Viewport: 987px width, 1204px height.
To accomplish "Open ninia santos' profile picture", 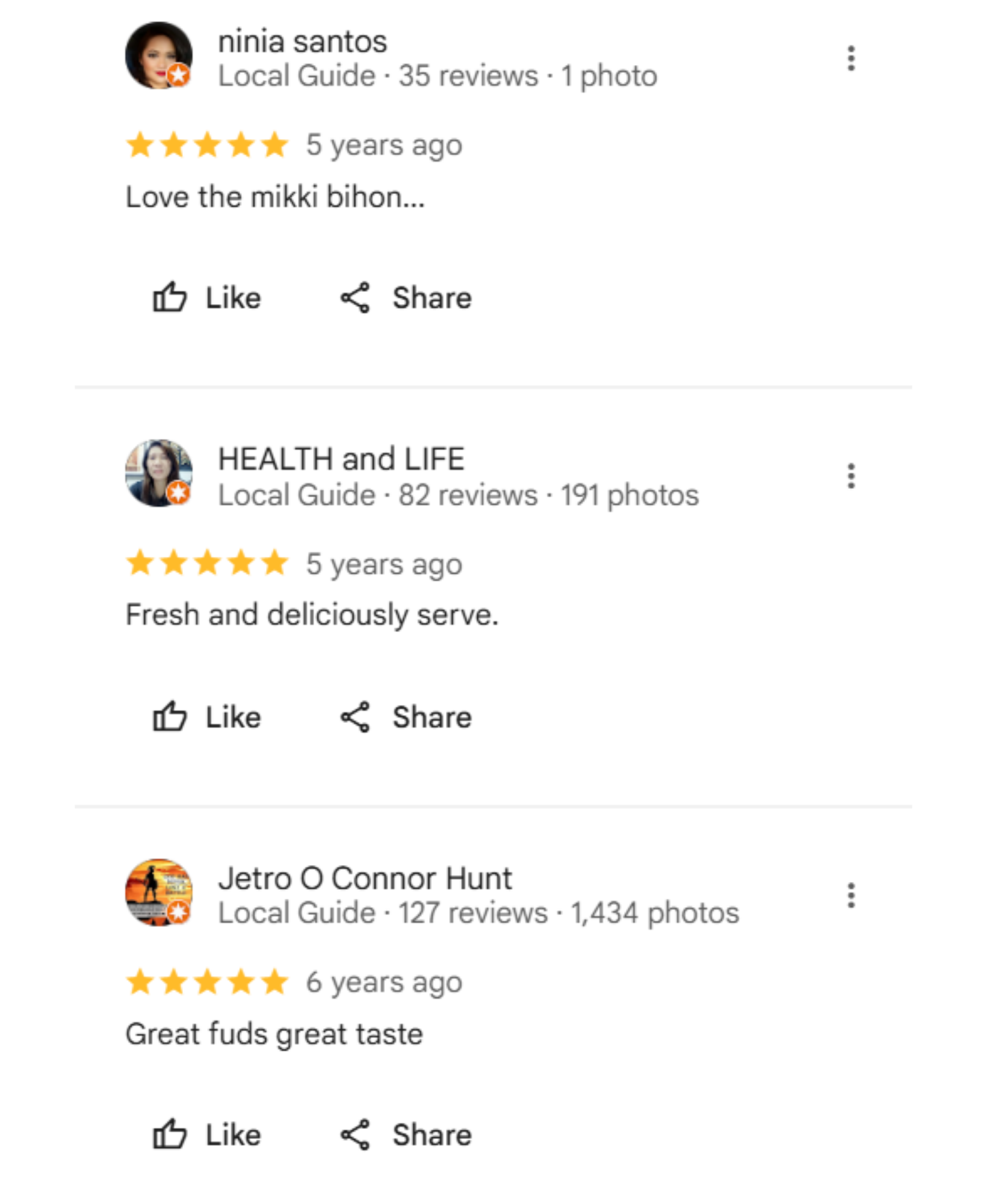I will click(x=158, y=55).
